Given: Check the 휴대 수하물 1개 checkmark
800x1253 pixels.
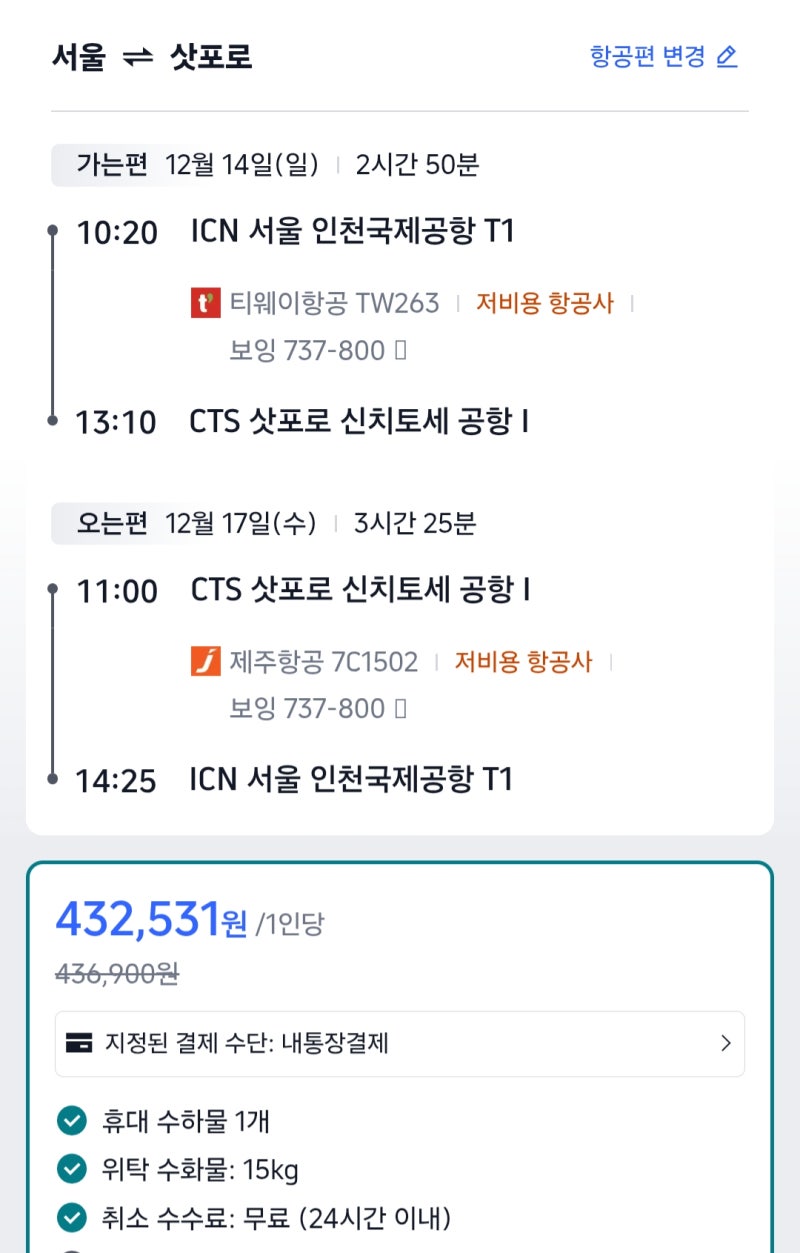Looking at the screenshot, I should click(x=70, y=1120).
